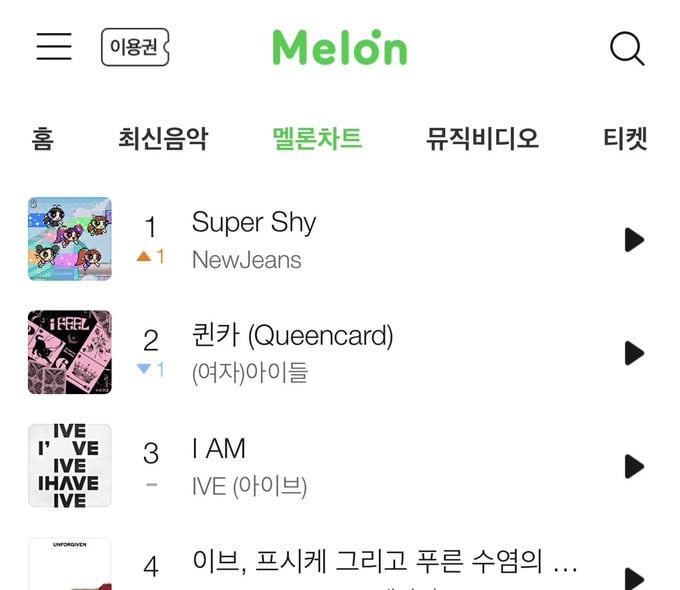680x590 pixels.
Task: View the I AM album cover
Action: 70,465
